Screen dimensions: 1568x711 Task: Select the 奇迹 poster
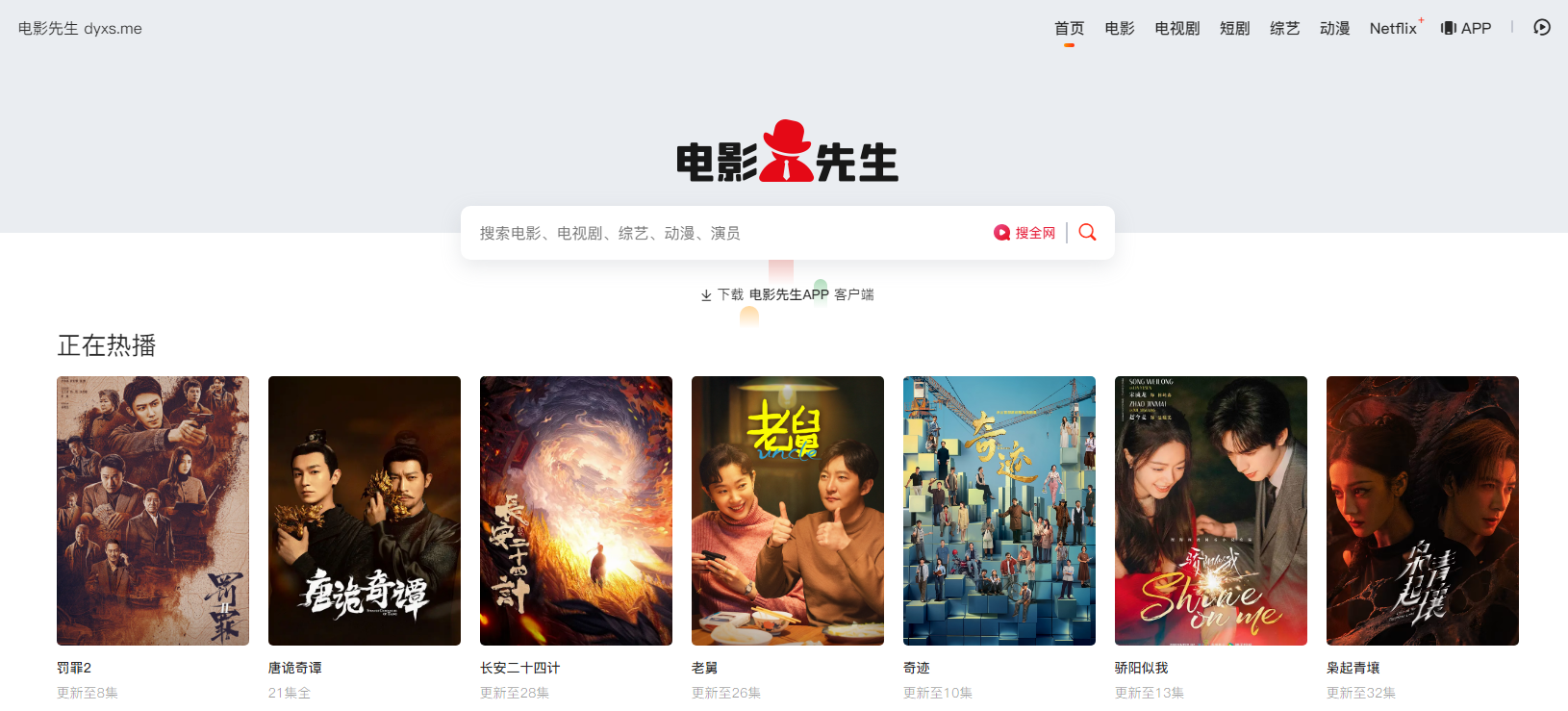point(999,510)
